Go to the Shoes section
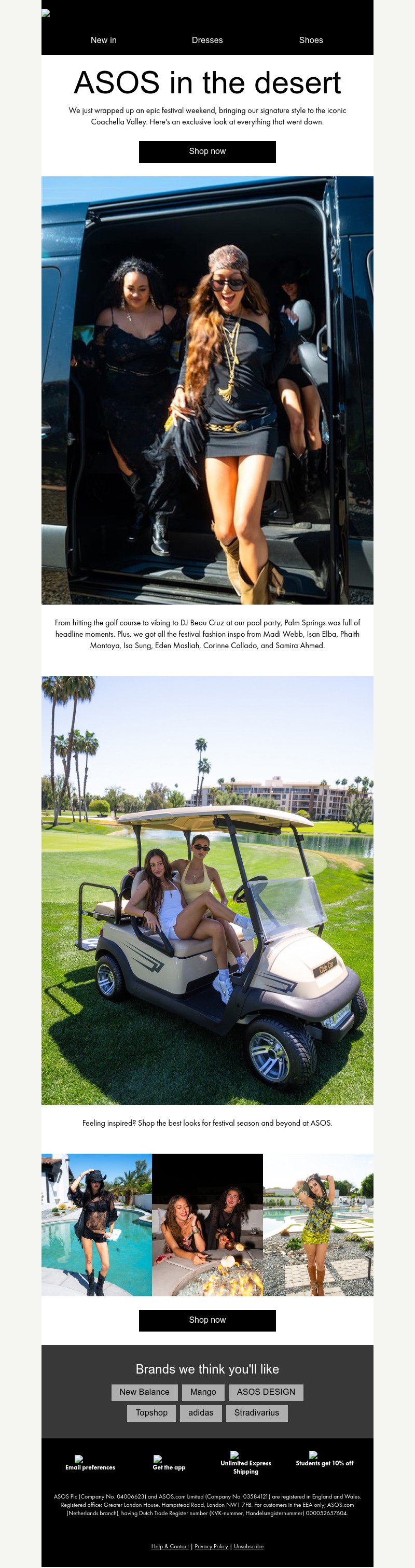 pos(311,40)
